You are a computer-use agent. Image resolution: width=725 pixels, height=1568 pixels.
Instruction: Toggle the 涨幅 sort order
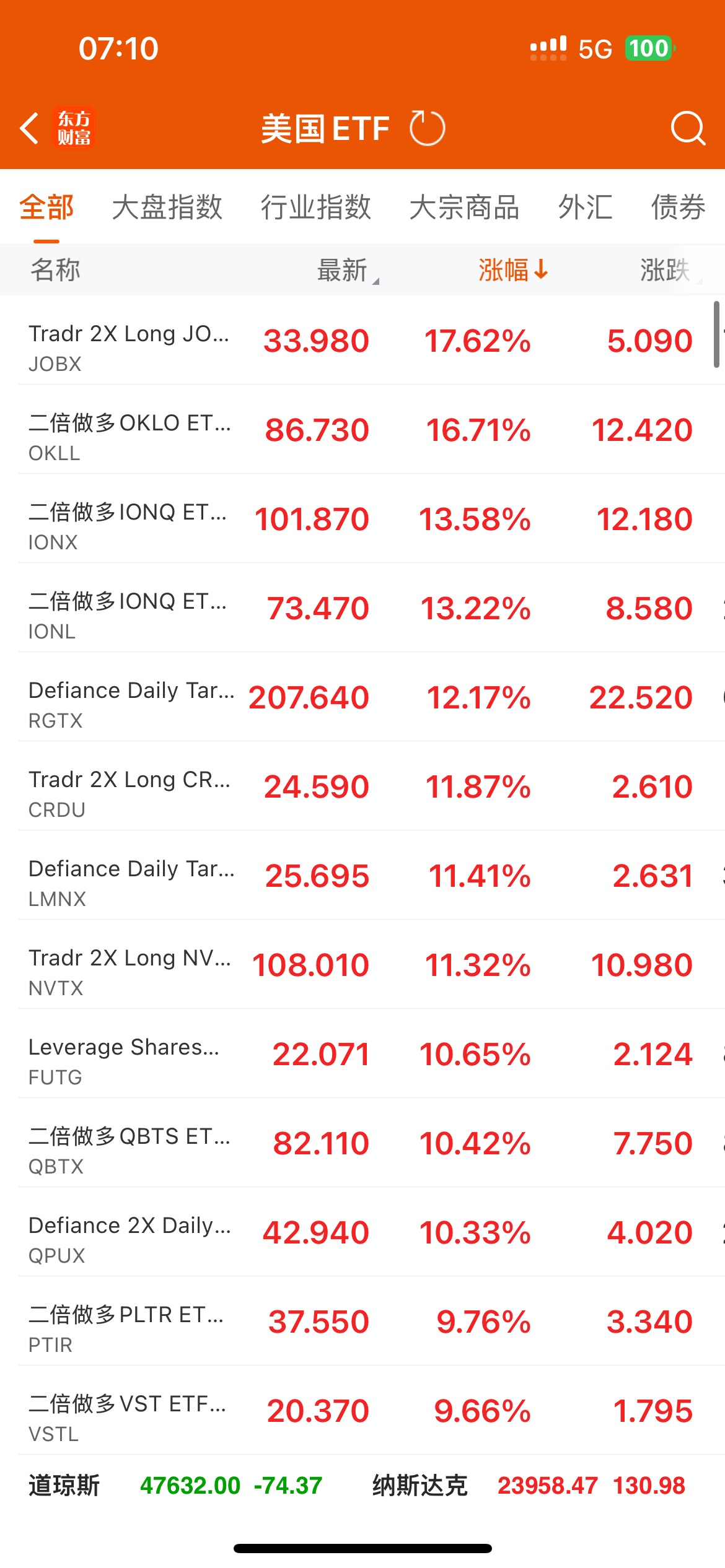pyautogui.click(x=512, y=270)
